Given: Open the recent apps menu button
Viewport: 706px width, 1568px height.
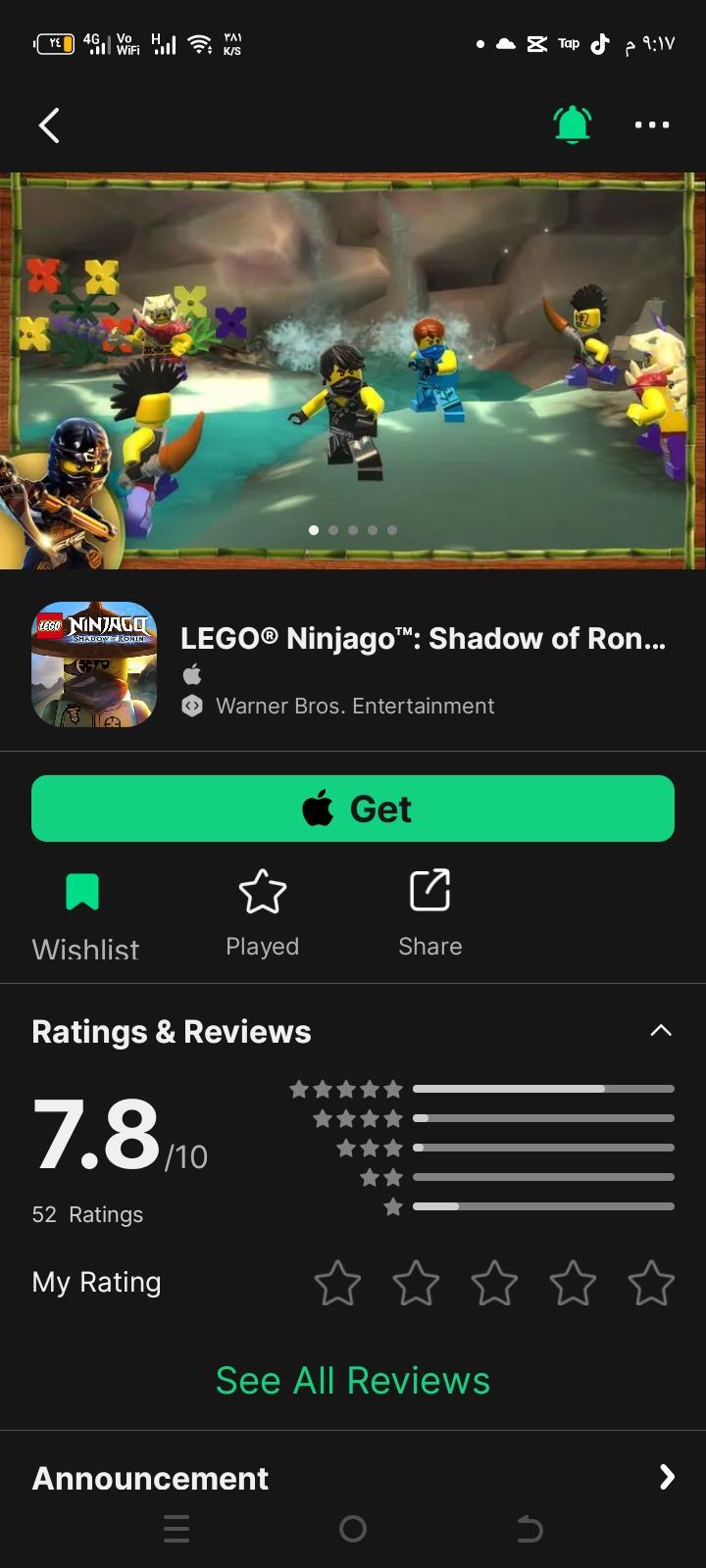Looking at the screenshot, I should 176,1529.
